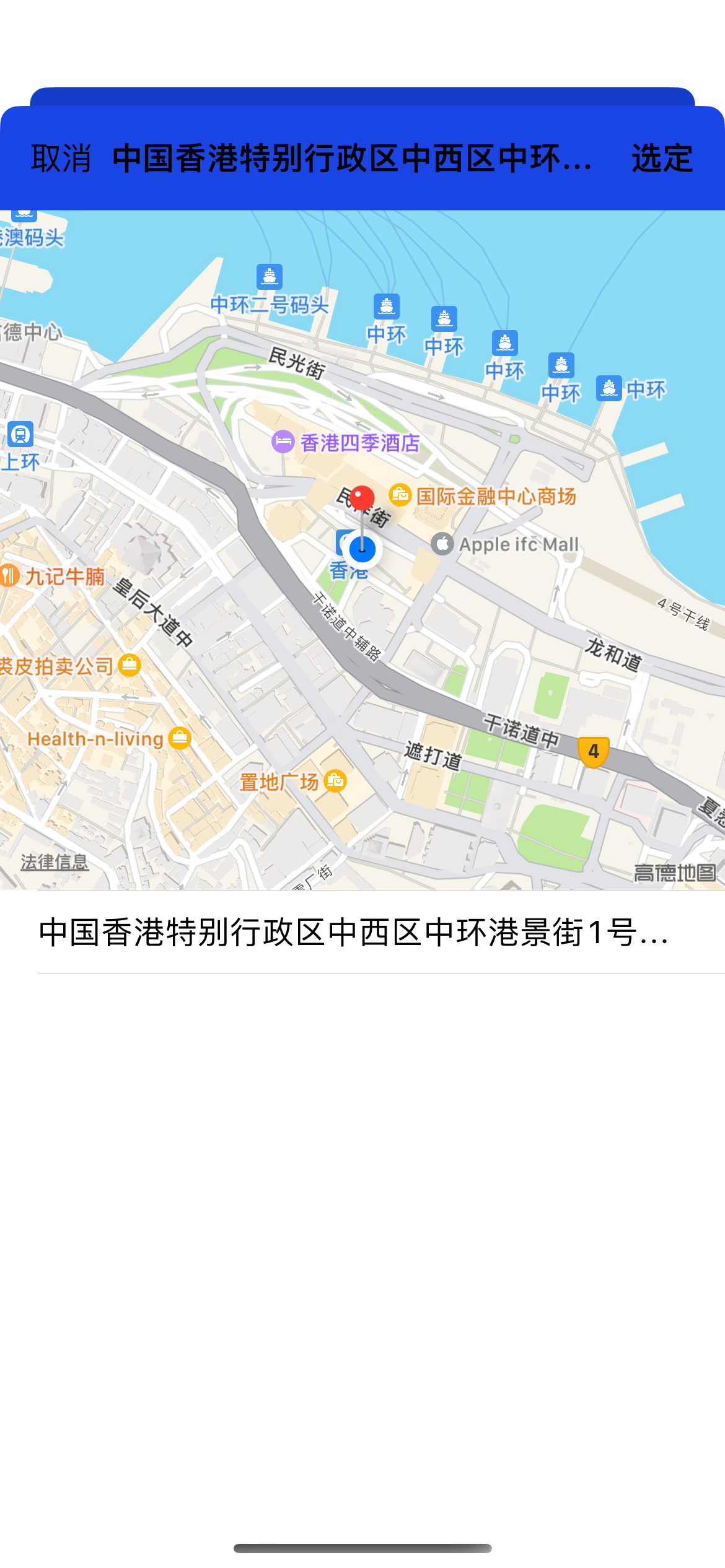Confirm the location with 选定
Image resolution: width=725 pixels, height=1568 pixels.
pyautogui.click(x=662, y=159)
